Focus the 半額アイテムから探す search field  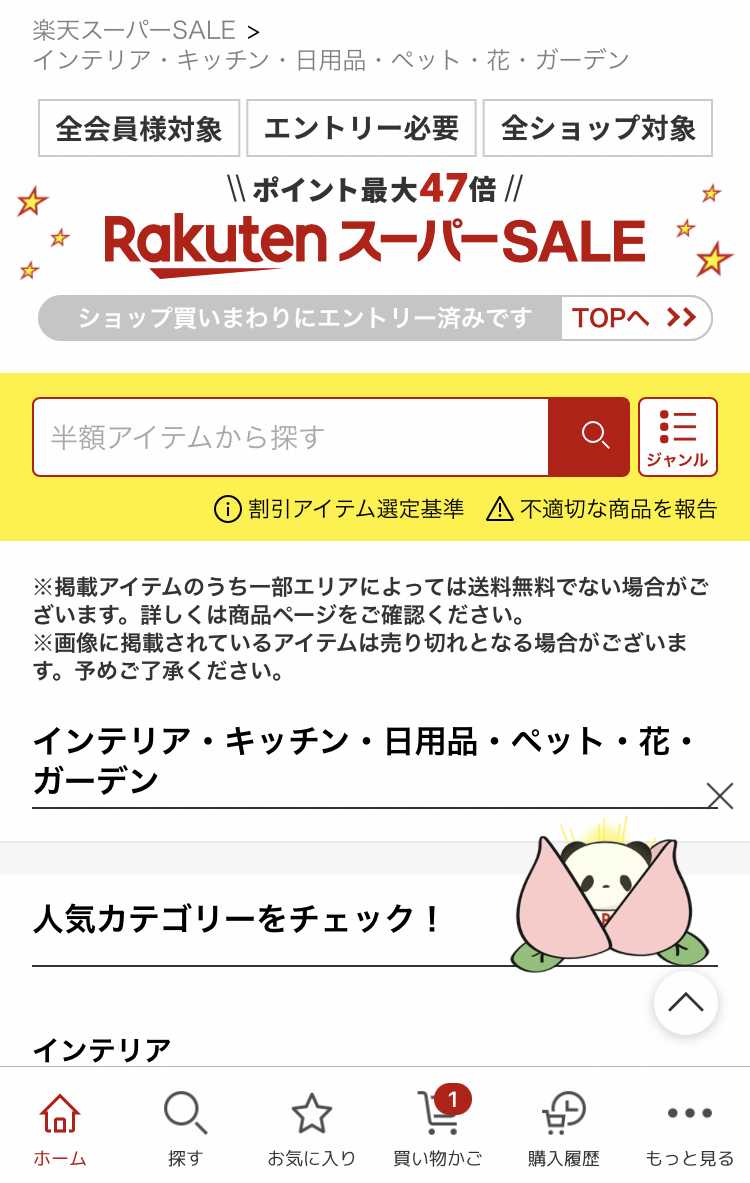point(290,437)
